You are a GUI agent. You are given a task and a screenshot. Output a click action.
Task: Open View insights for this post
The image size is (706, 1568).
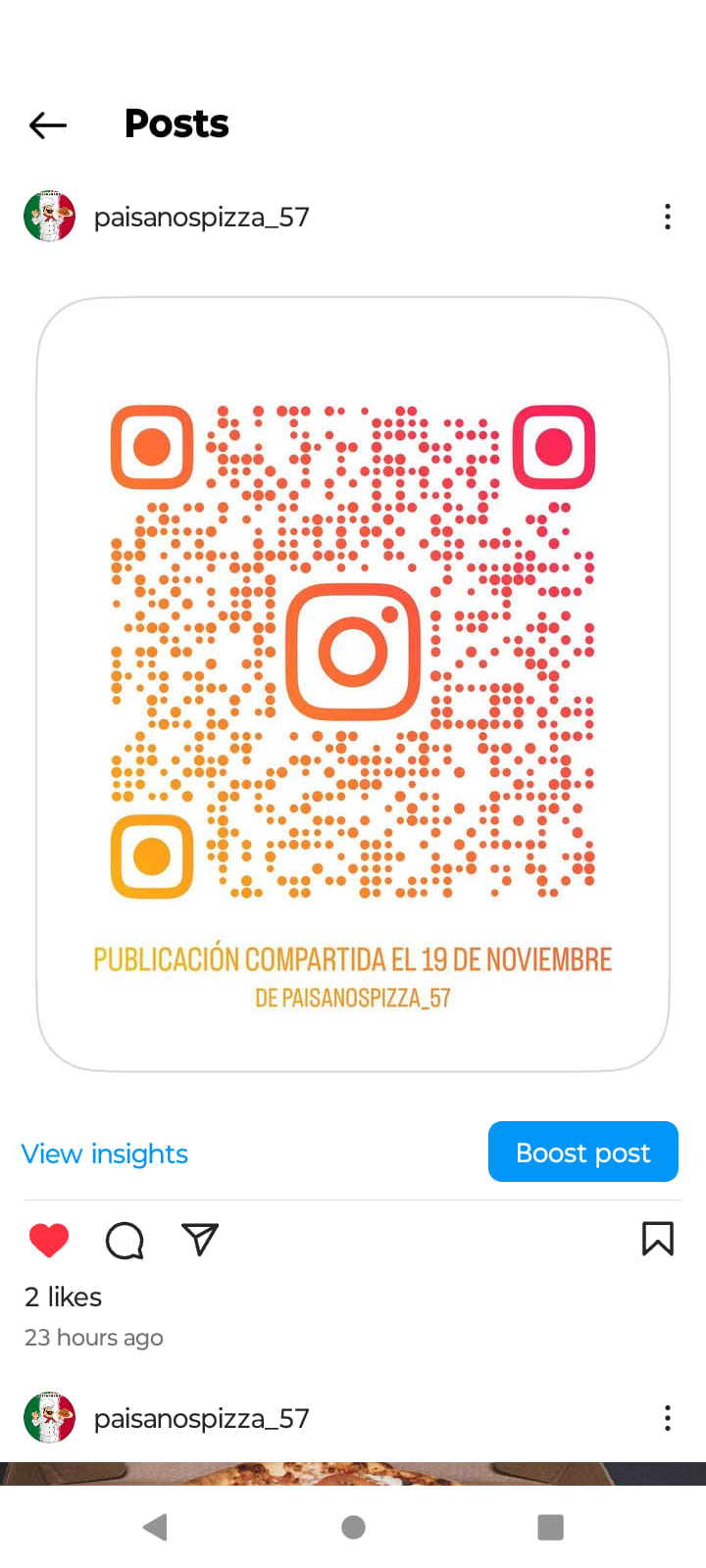coord(105,1153)
